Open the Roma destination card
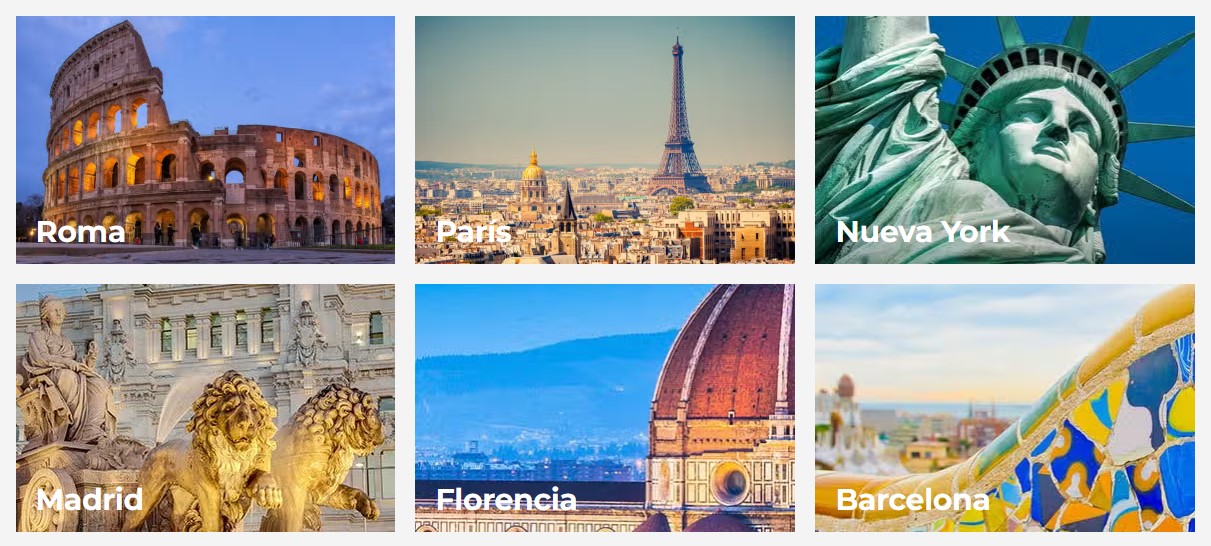Viewport: 1211px width, 546px height. tap(205, 140)
